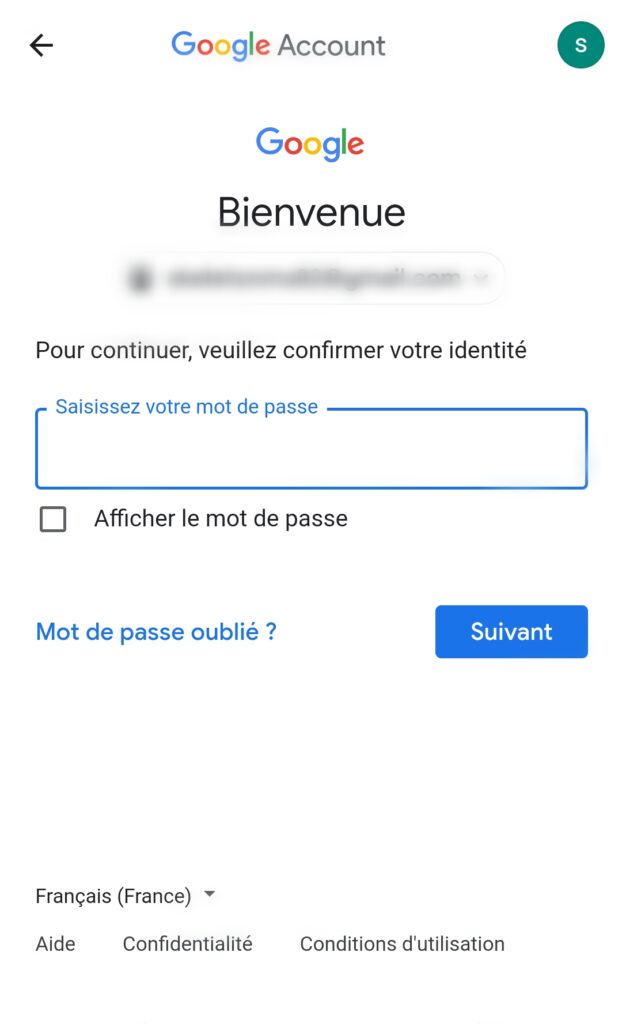The height and width of the screenshot is (1024, 622).
Task: Open Mot de passe oublié link
Action: click(x=156, y=632)
